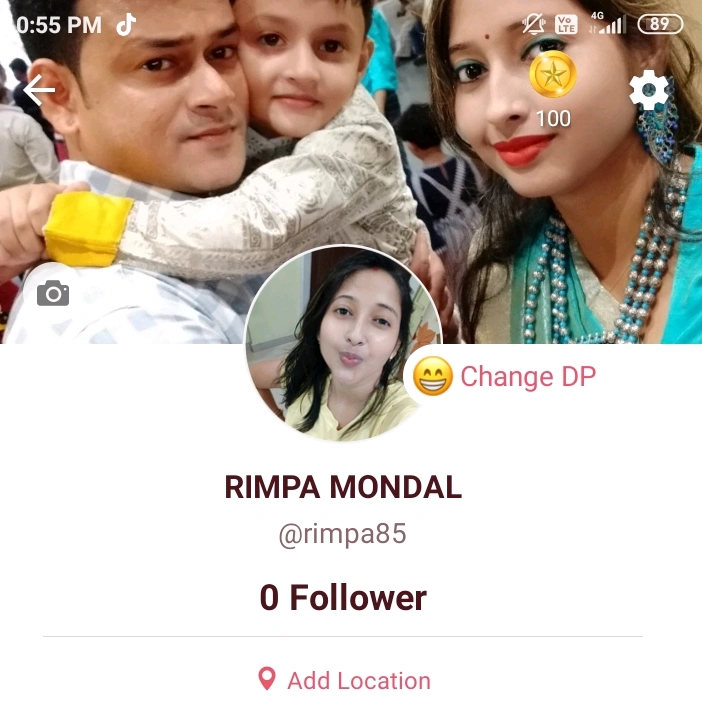Change cover photo with camera icon
The image size is (702, 702).
(x=53, y=293)
